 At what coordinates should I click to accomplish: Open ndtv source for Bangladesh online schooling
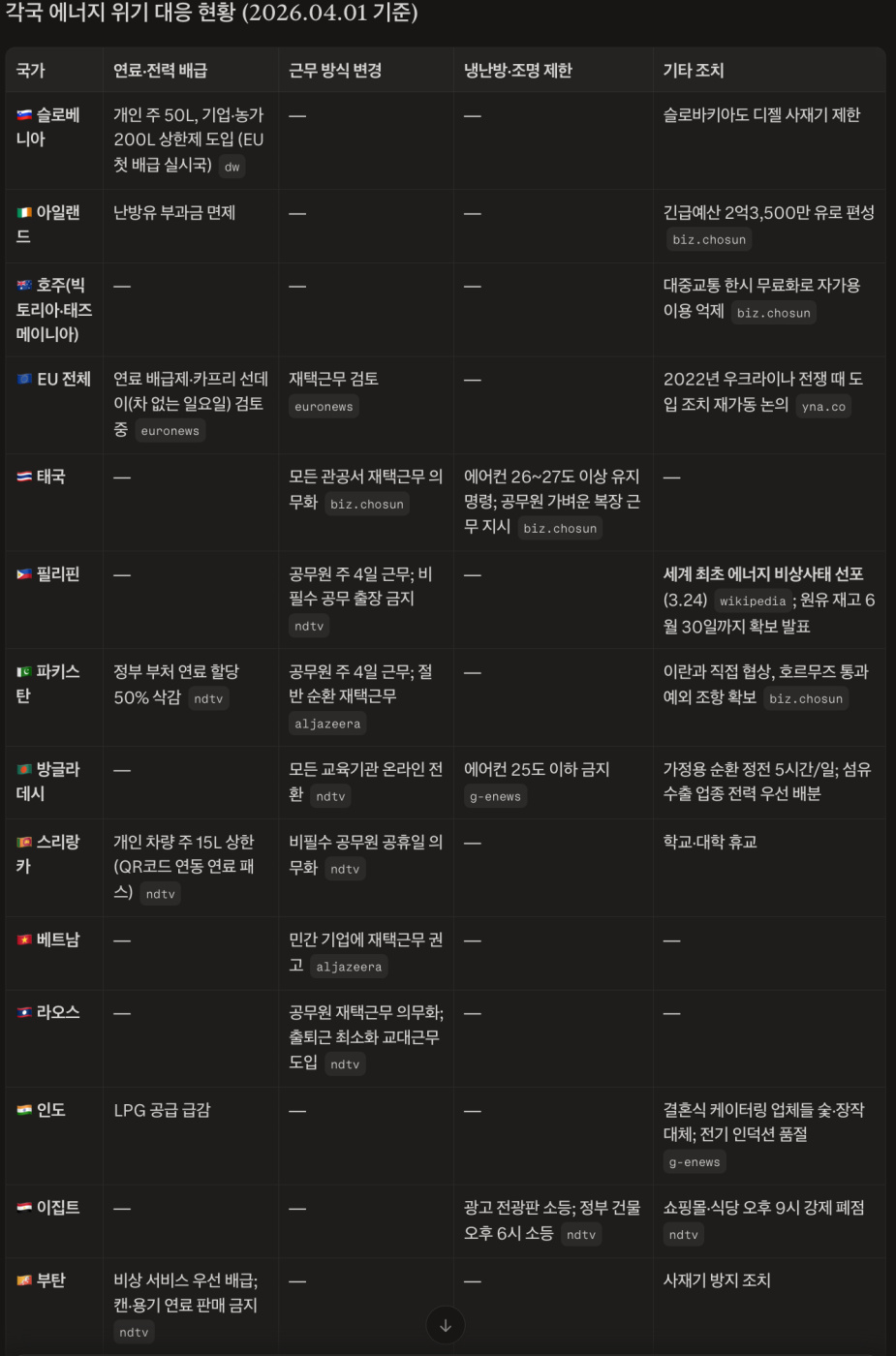pyautogui.click(x=330, y=797)
